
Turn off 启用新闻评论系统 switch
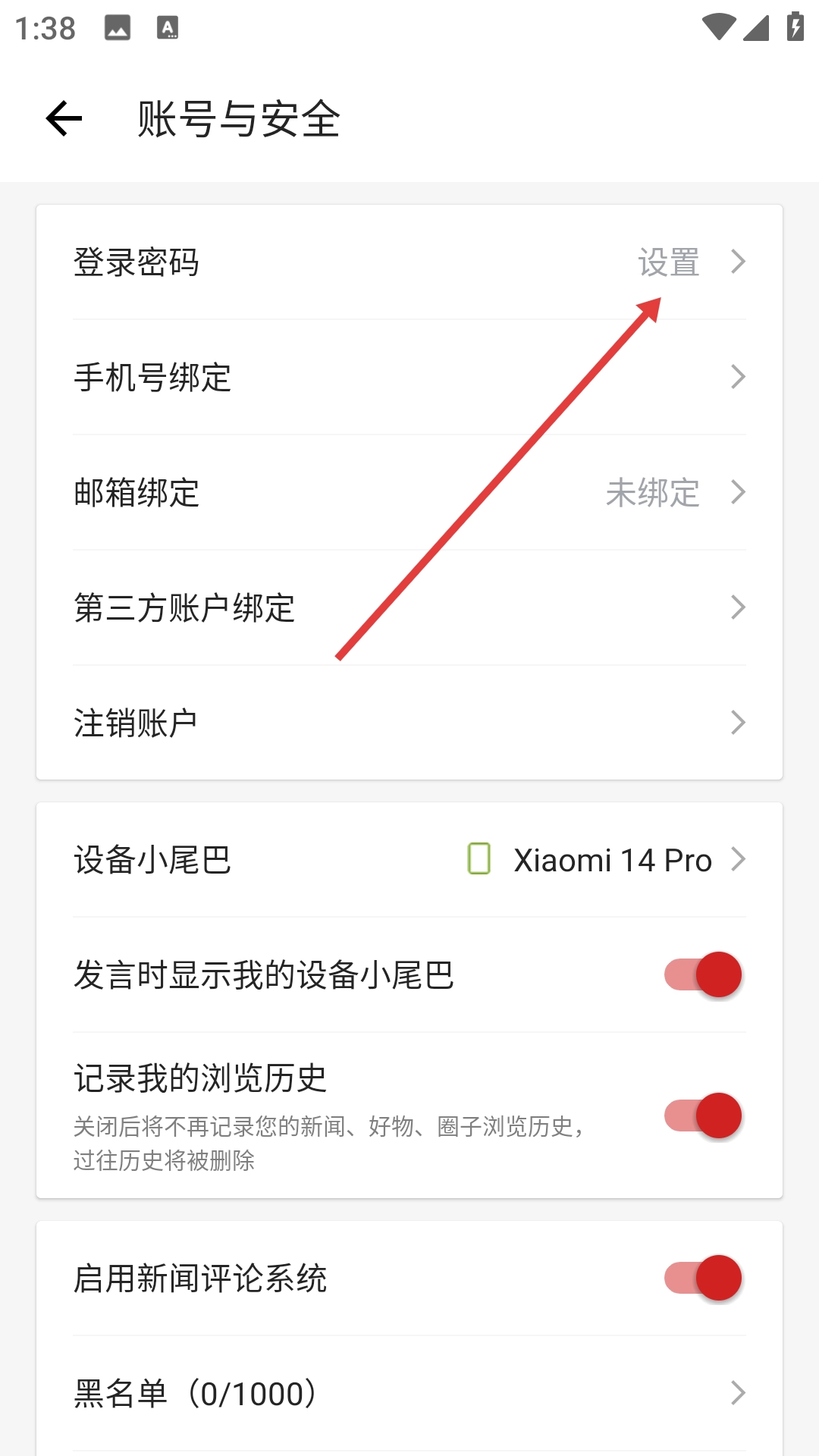pyautogui.click(x=702, y=1278)
